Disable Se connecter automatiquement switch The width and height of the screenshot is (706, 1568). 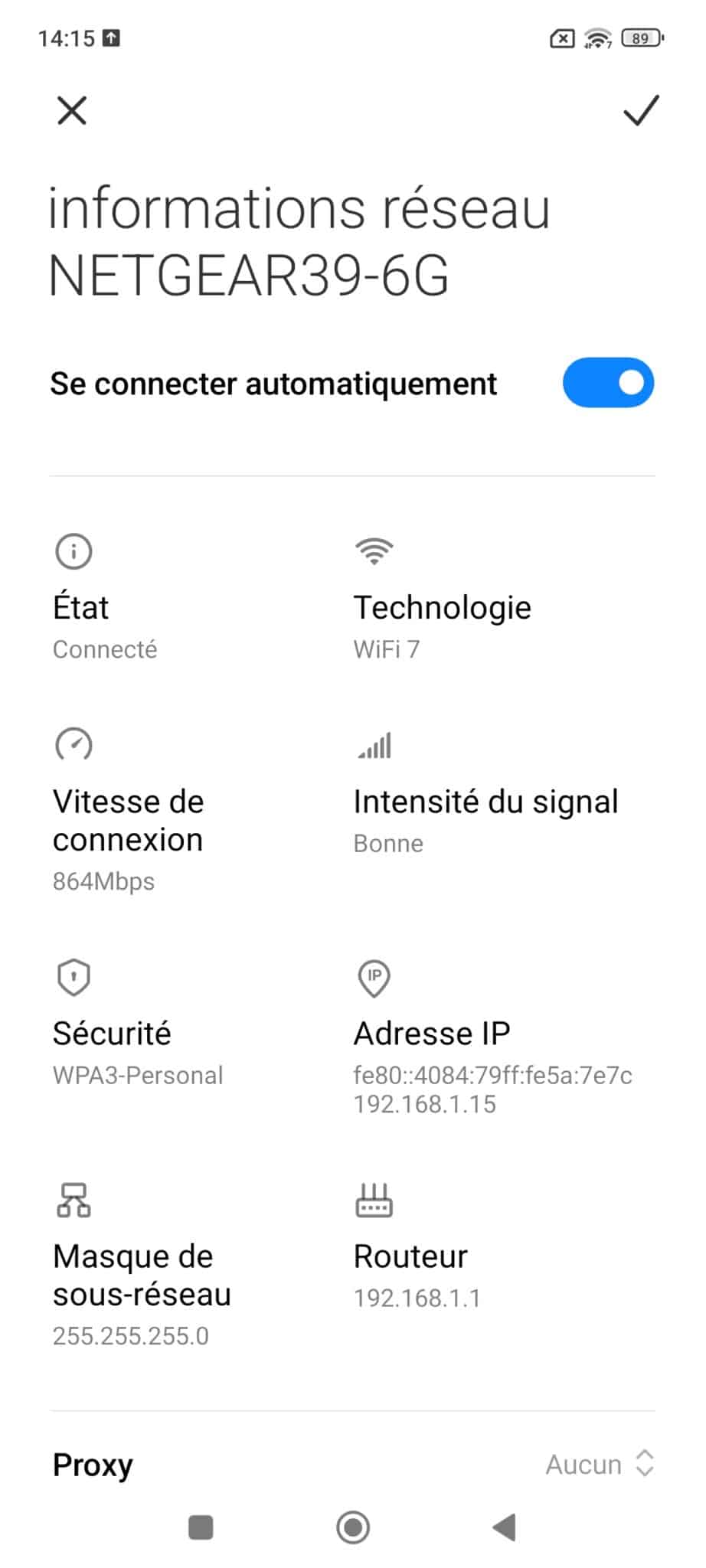608,383
